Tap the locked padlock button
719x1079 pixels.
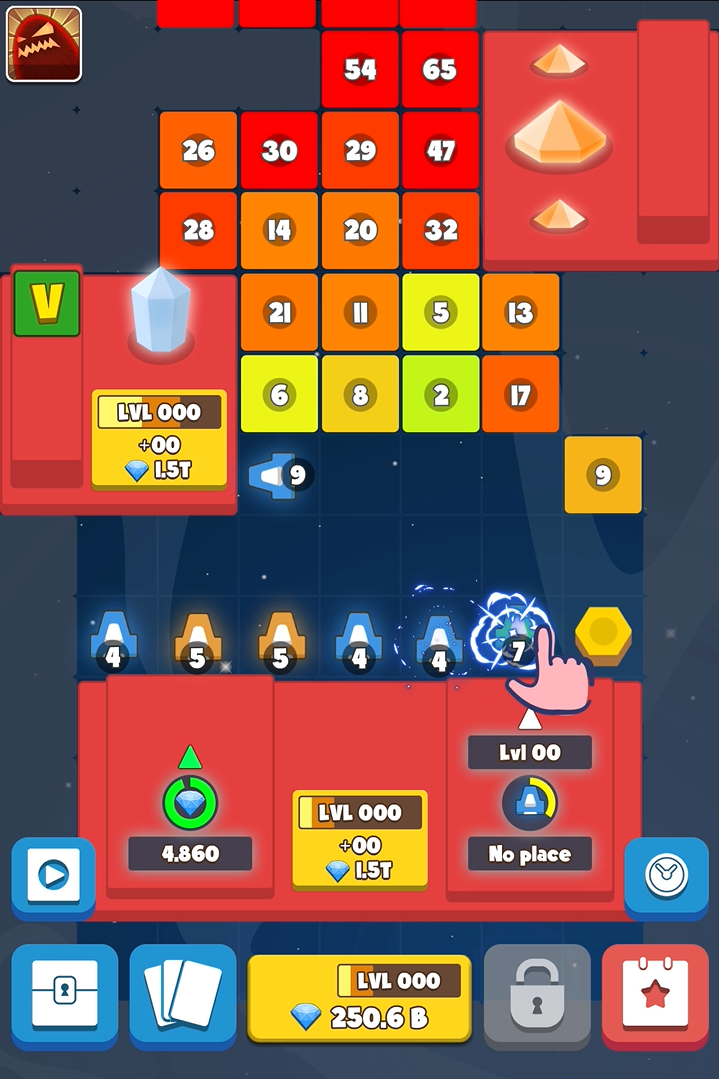(x=537, y=994)
